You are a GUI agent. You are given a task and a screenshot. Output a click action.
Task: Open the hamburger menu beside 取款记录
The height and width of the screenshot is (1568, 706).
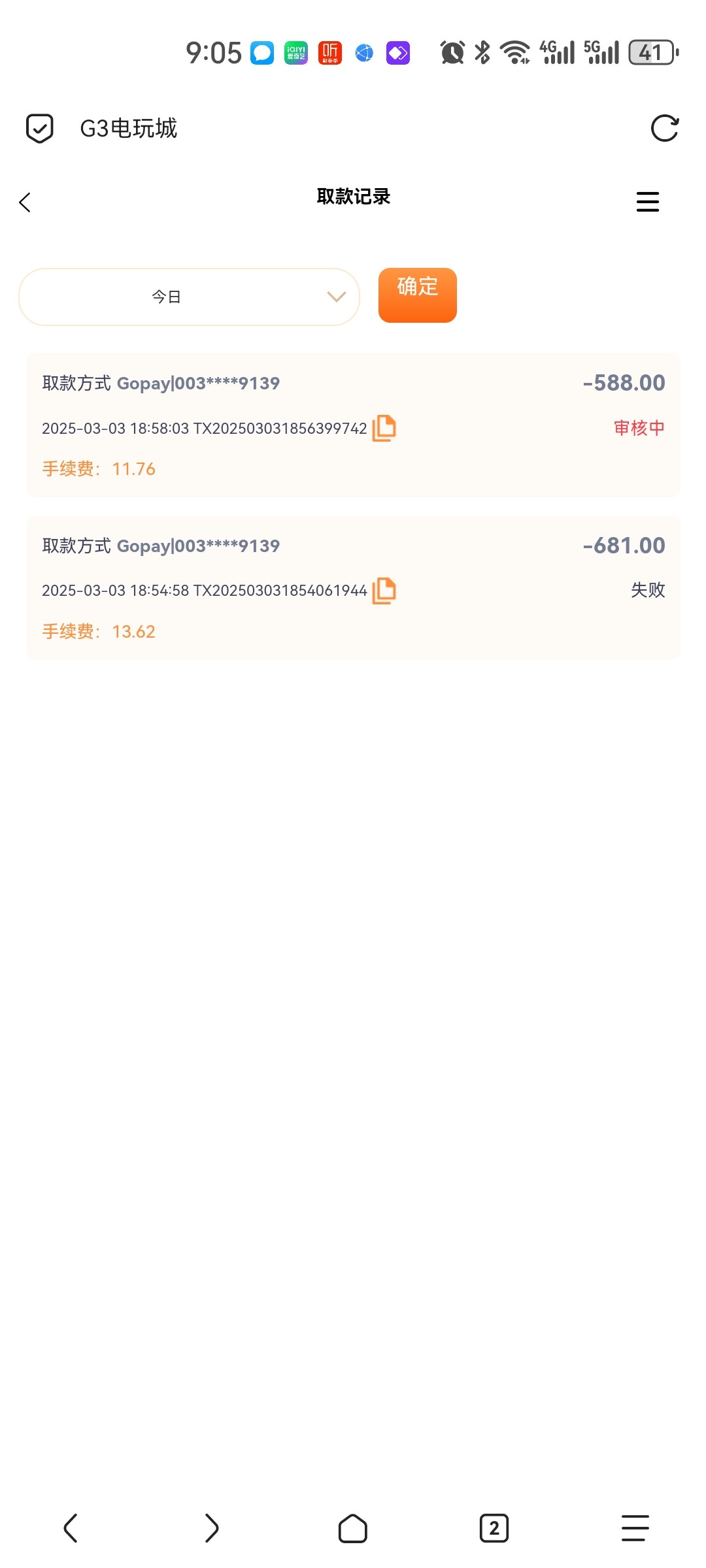(647, 201)
